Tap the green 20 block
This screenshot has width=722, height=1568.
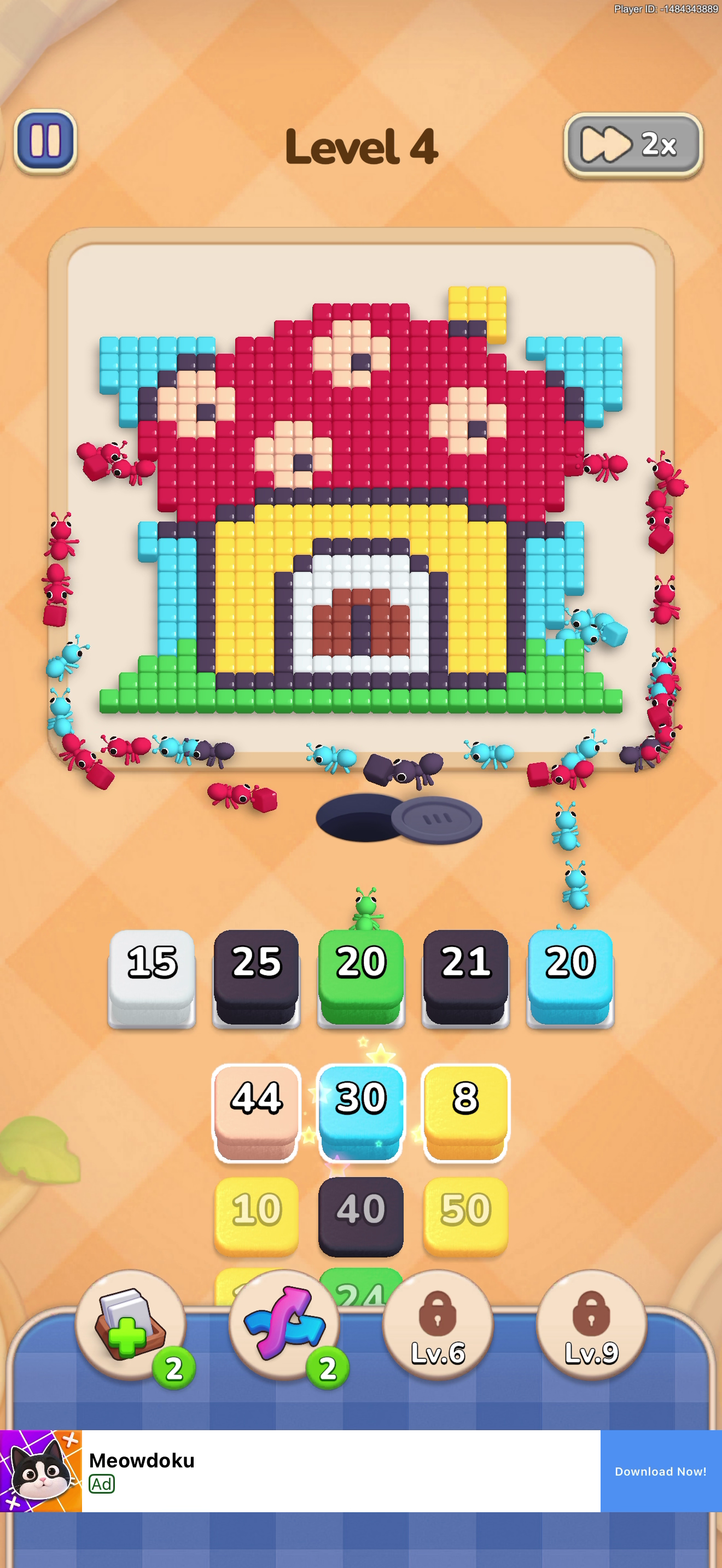pyautogui.click(x=361, y=978)
